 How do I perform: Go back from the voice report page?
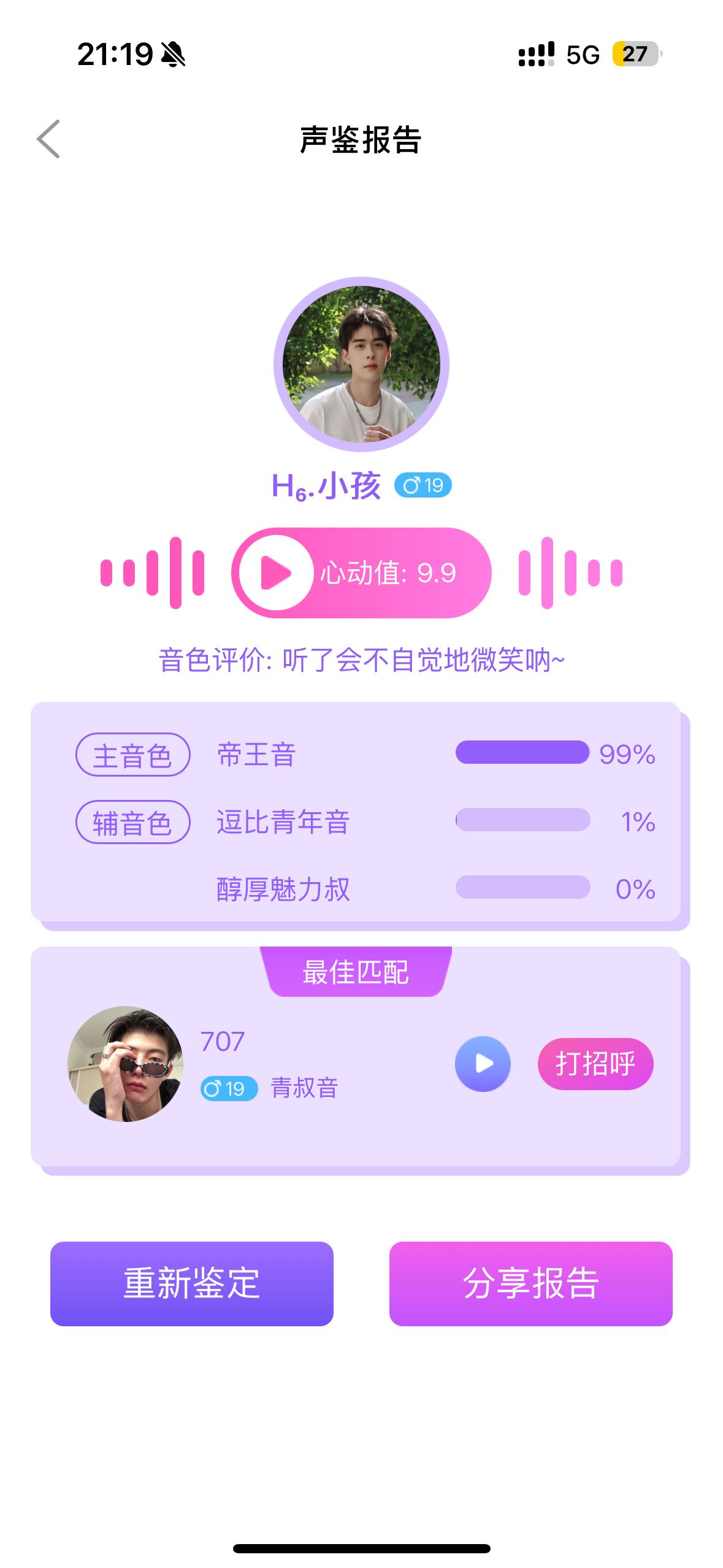[48, 139]
